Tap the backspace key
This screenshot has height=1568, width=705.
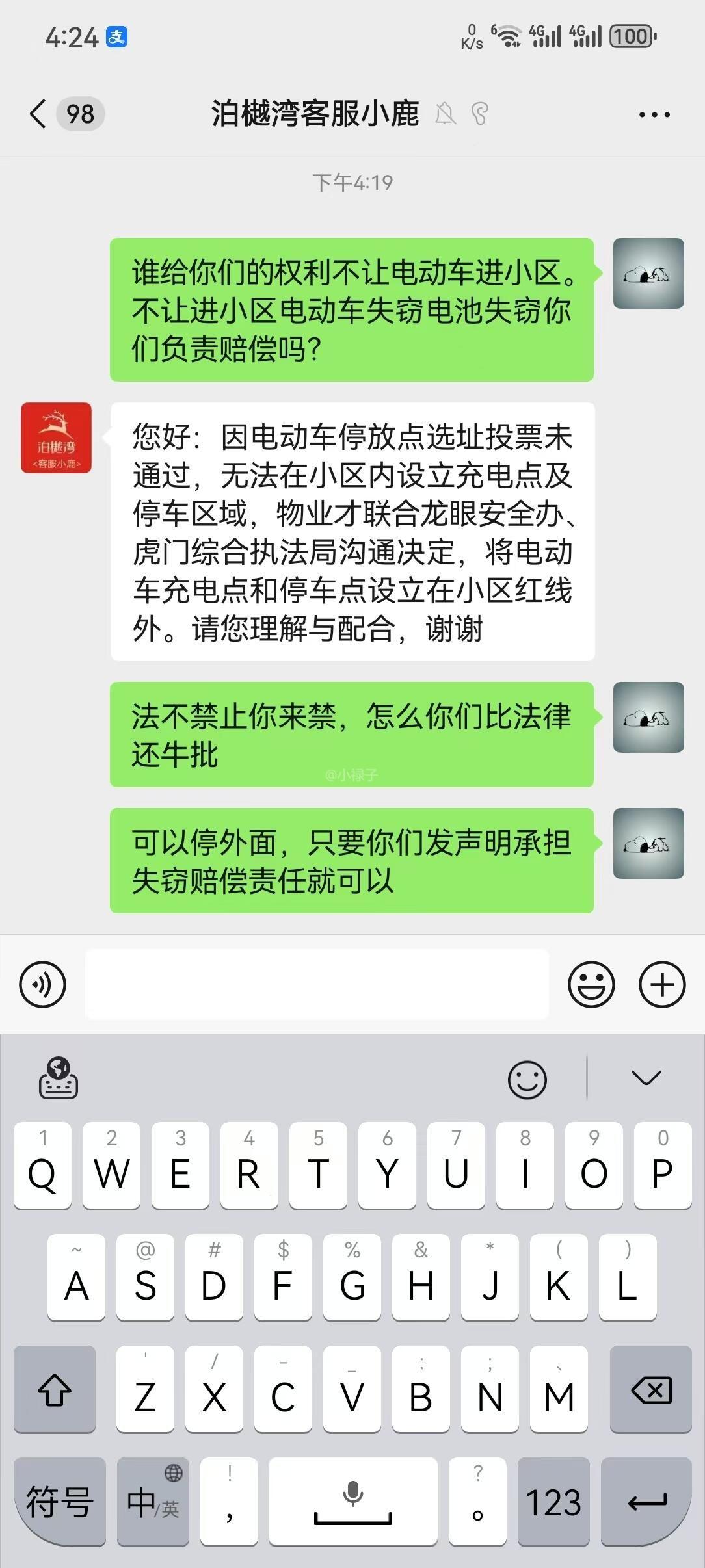[x=651, y=1391]
